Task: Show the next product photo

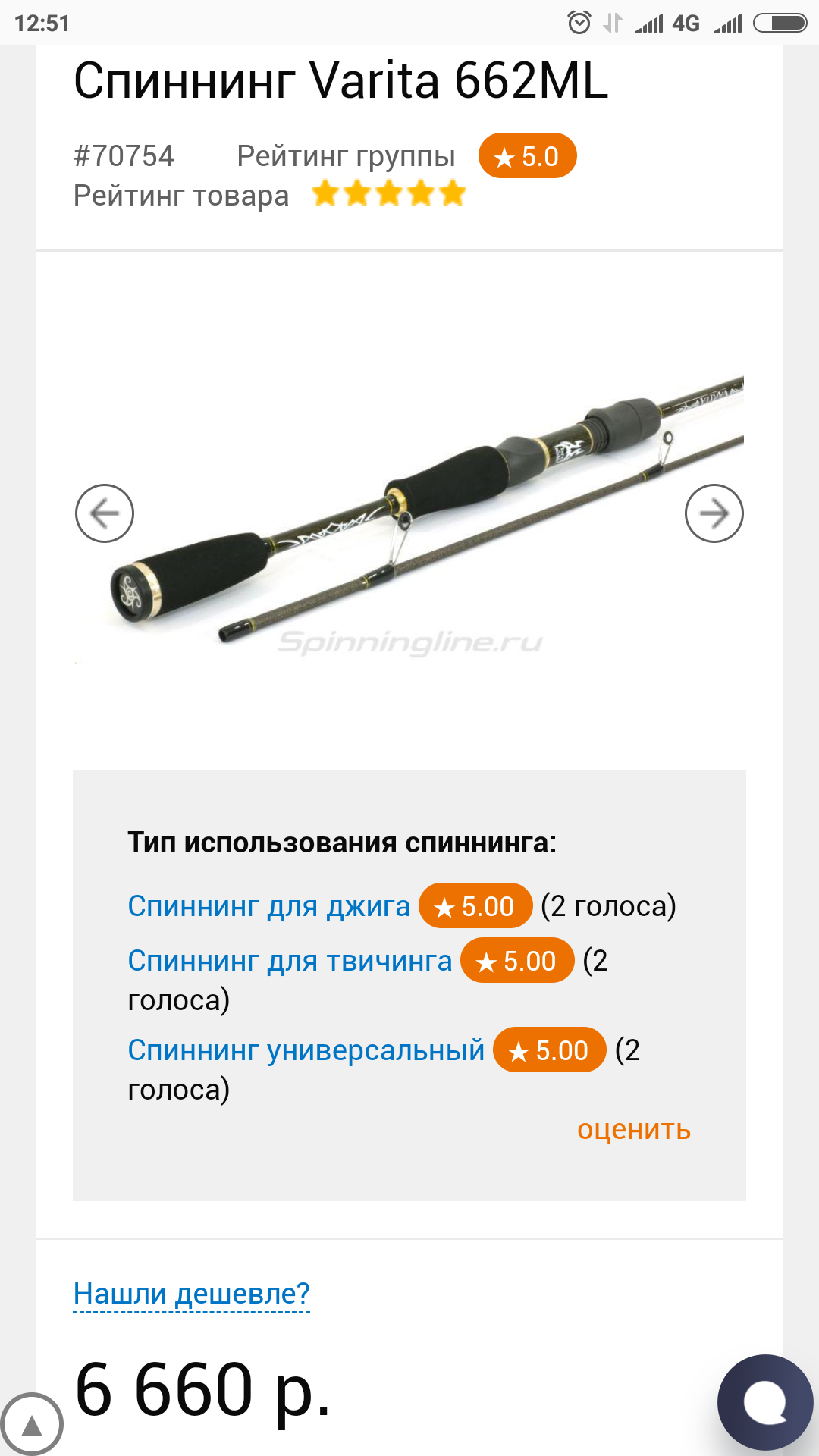Action: tap(714, 513)
